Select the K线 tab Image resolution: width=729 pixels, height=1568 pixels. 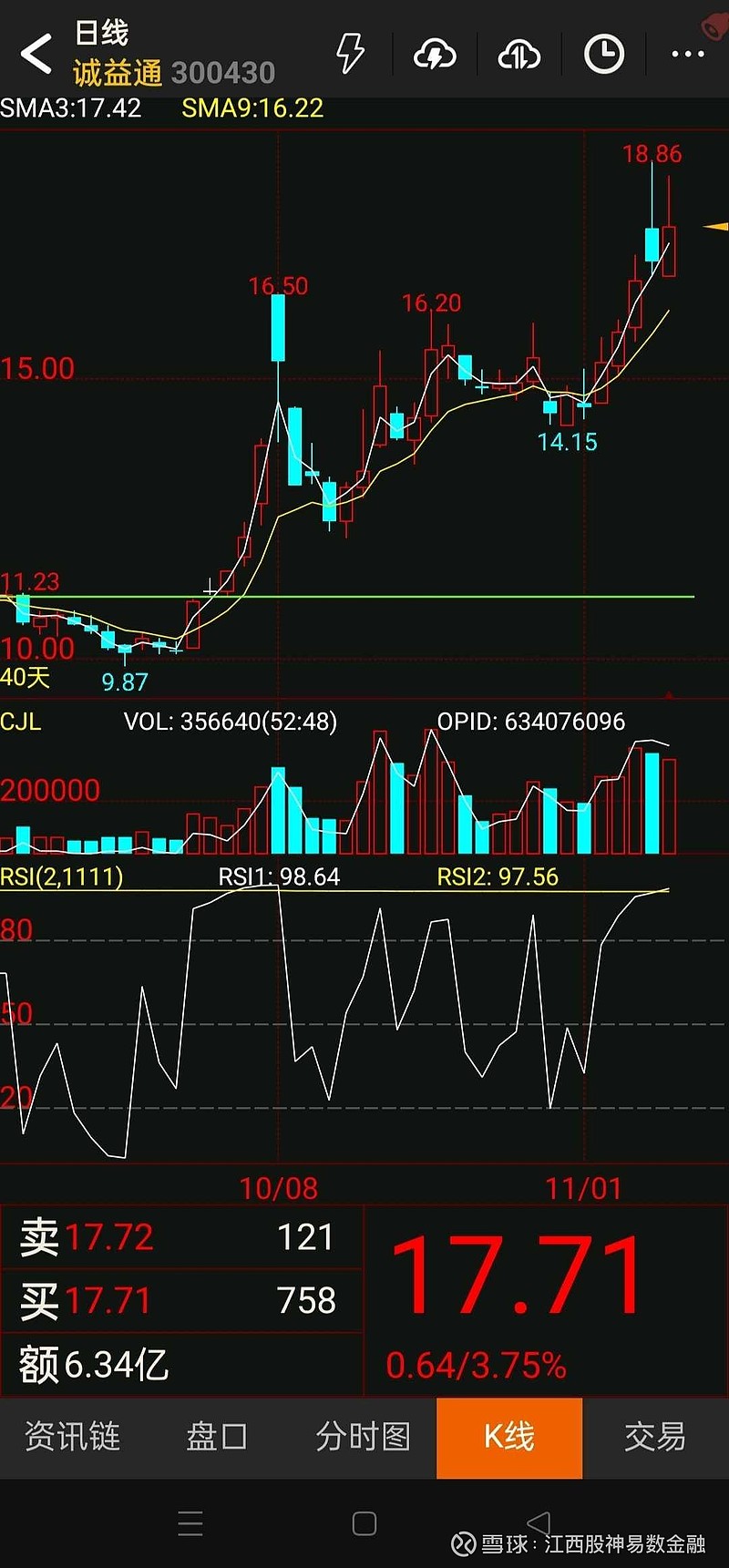[x=508, y=1437]
